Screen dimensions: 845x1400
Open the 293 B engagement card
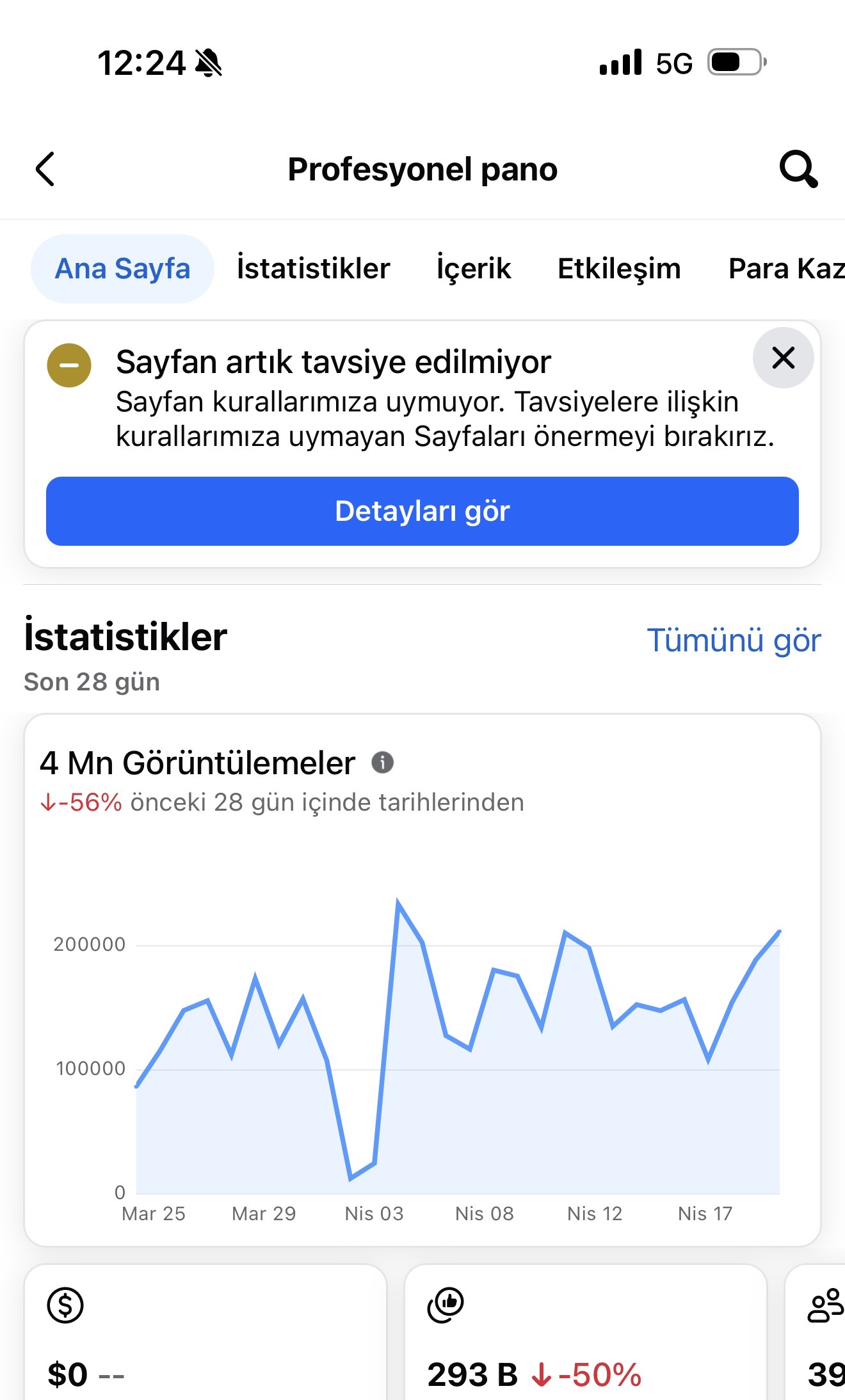tap(586, 1332)
